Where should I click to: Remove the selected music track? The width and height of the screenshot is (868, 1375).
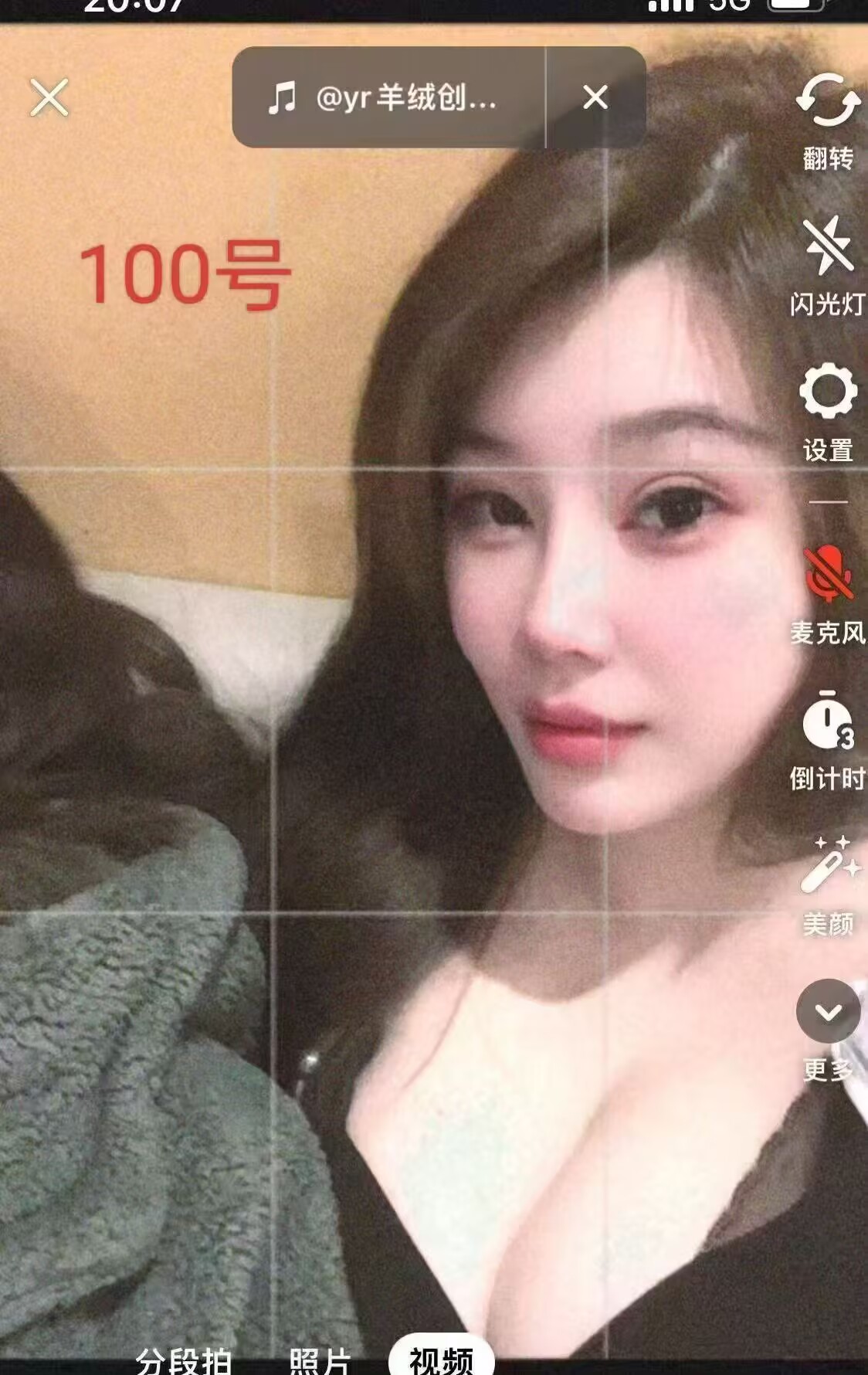pos(595,98)
